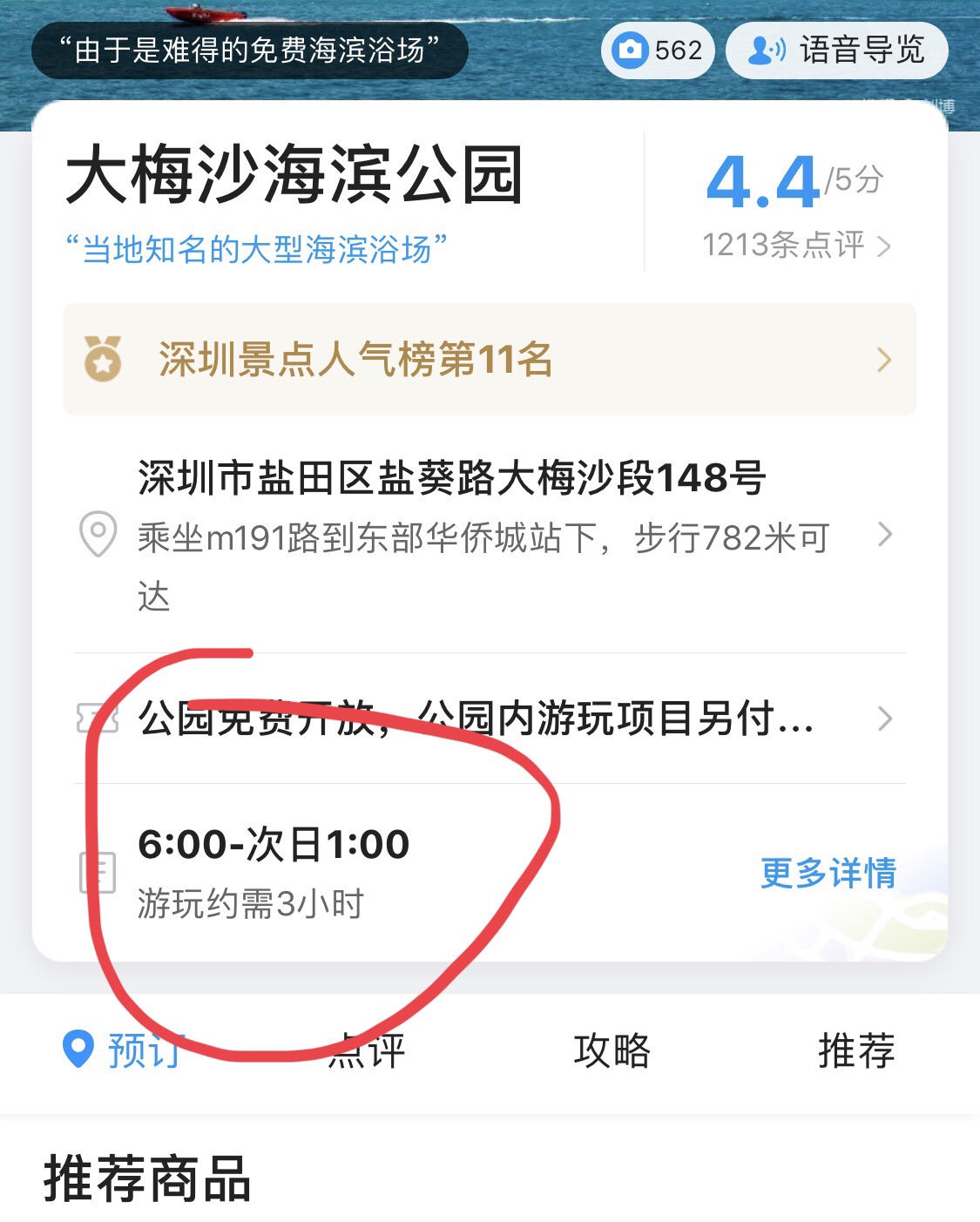Expand the ticket info 公园免费开放 row

coord(489,719)
